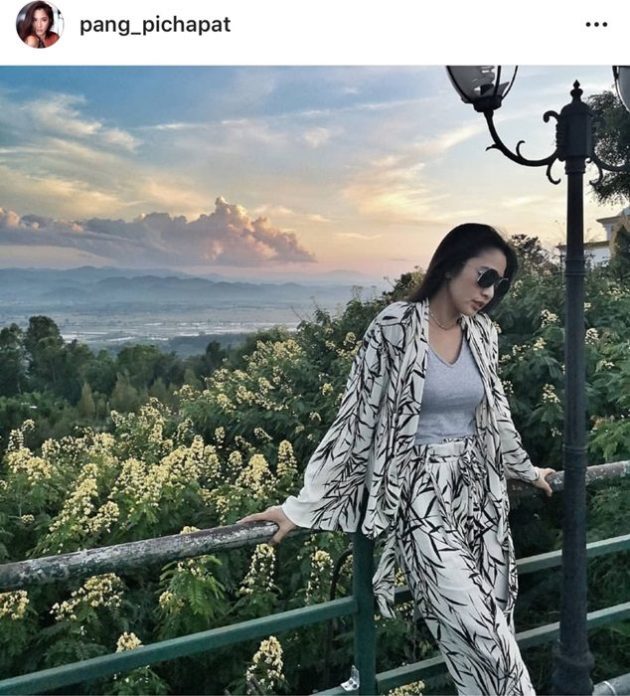This screenshot has width=630, height=696.
Task: Open the post's three-dot options menu
Action: (x=596, y=25)
